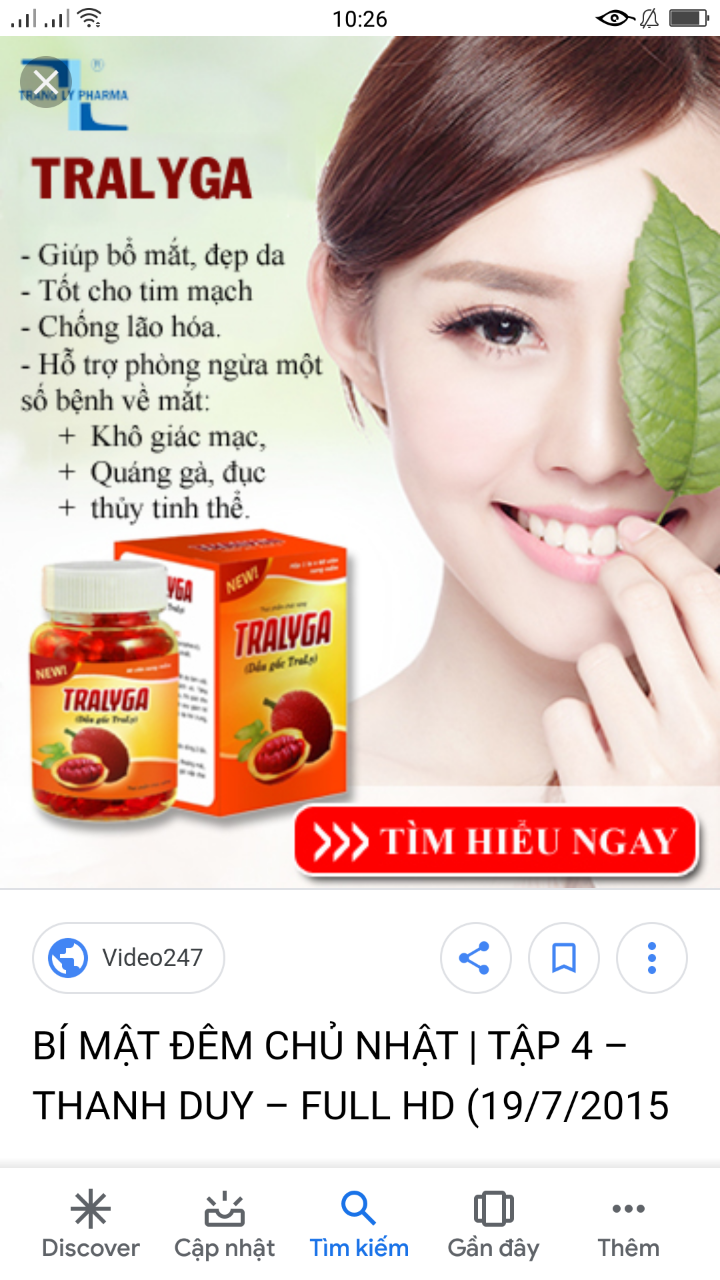
Task: Tap the Thêm tab
Action: click(628, 1225)
